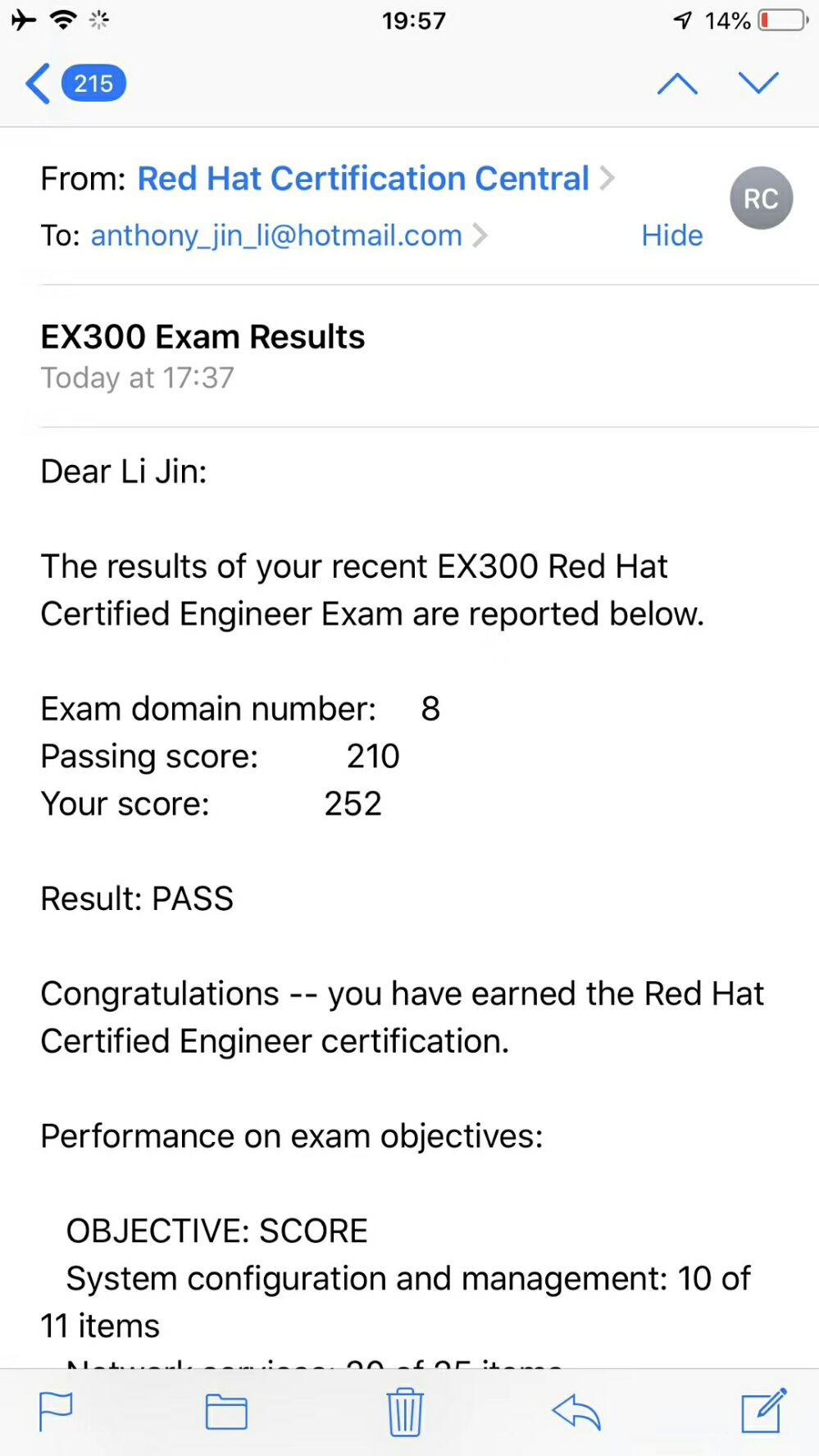Jump to next message with down arrow
819x1456 pixels.
point(758,83)
